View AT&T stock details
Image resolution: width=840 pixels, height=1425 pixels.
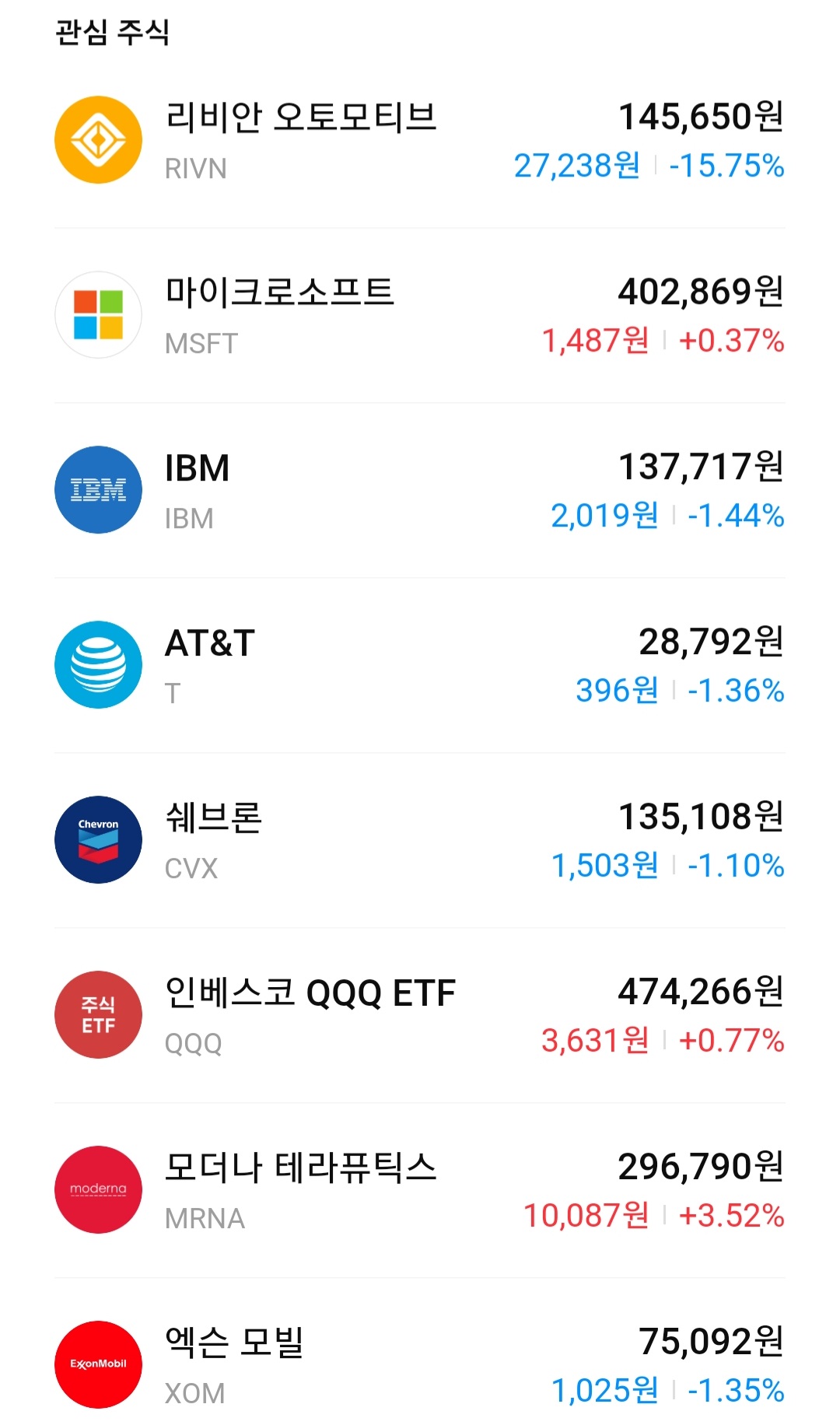(420, 665)
